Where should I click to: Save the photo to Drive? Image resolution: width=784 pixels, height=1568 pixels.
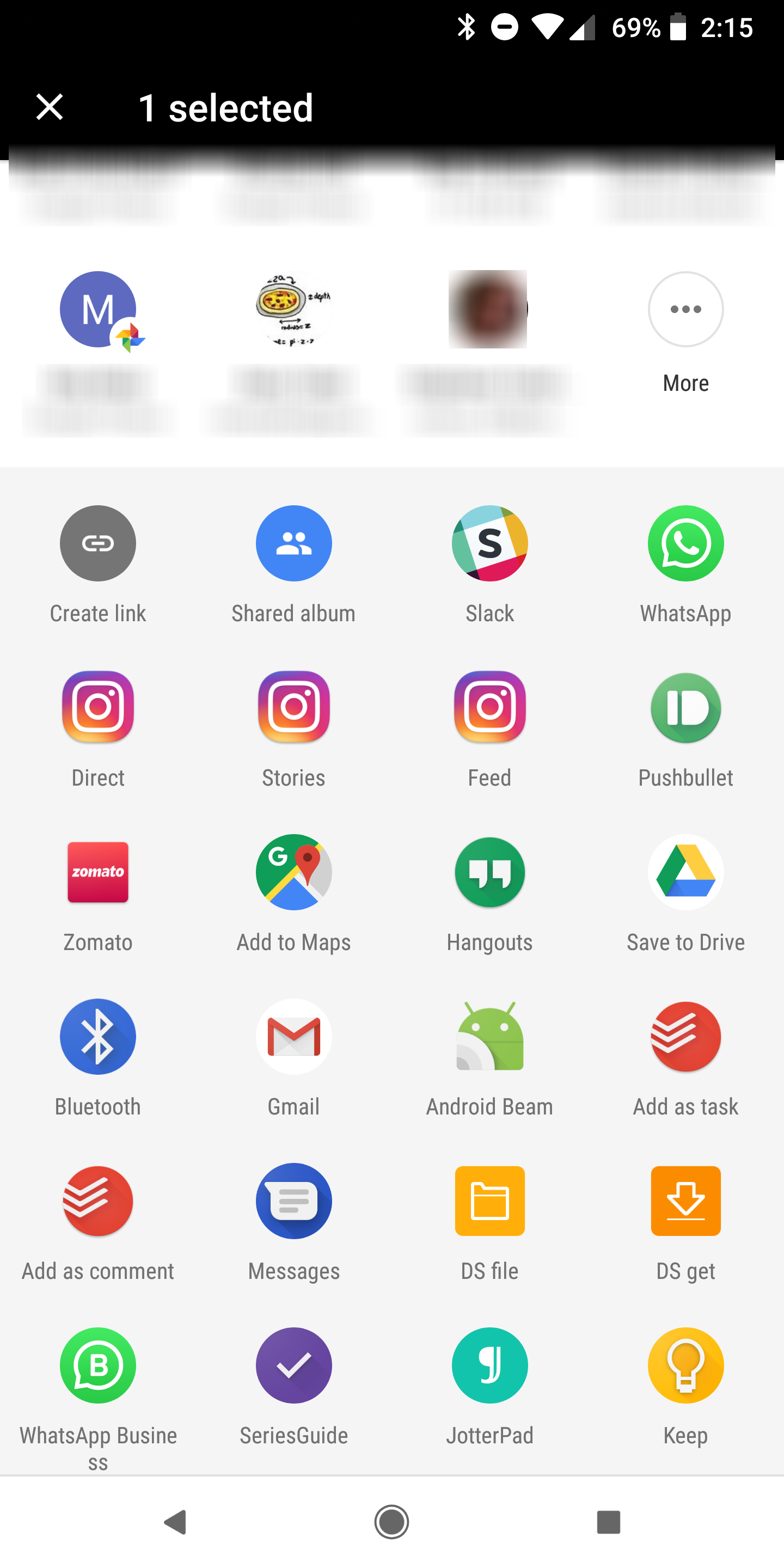(x=685, y=872)
